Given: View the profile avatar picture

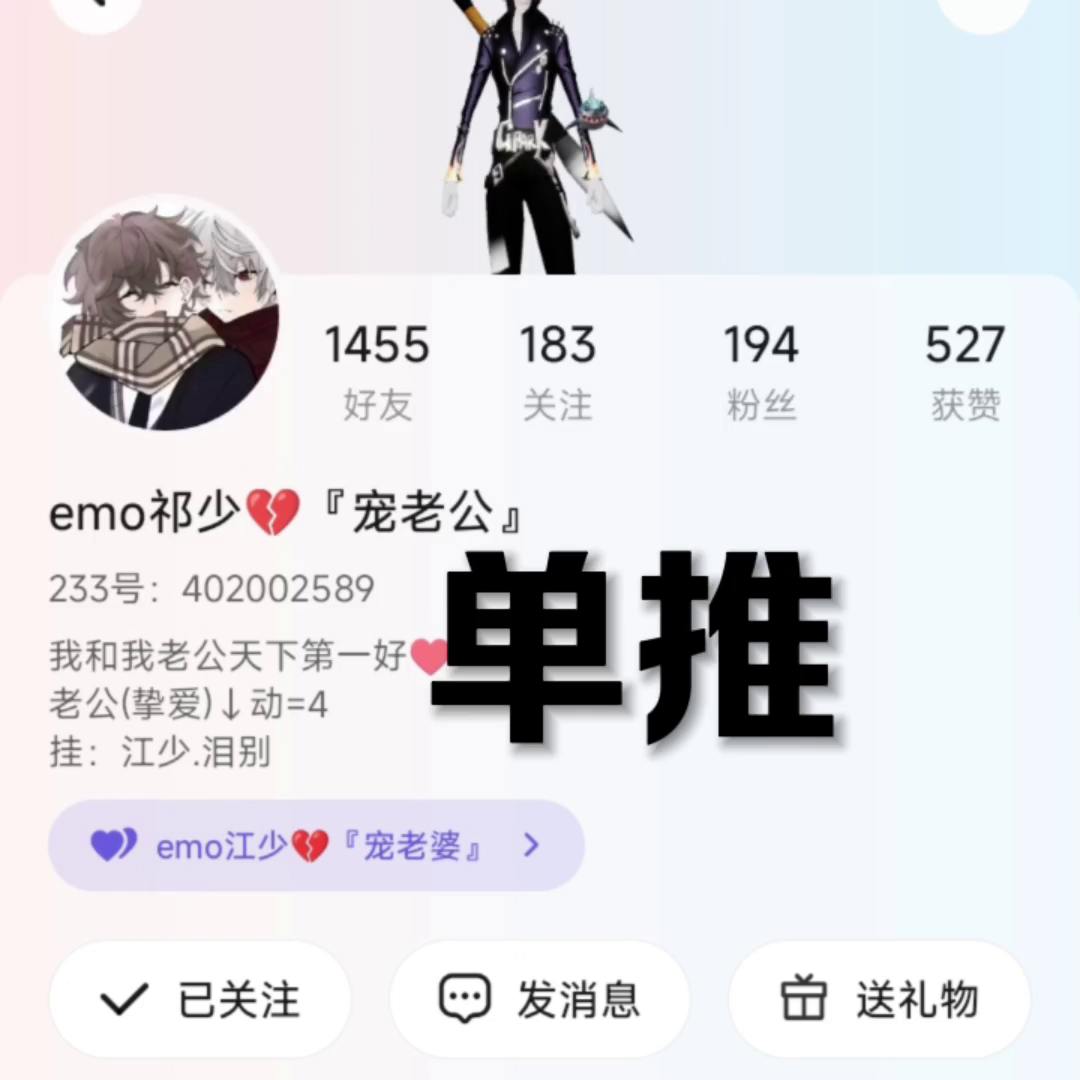Looking at the screenshot, I should 166,316.
